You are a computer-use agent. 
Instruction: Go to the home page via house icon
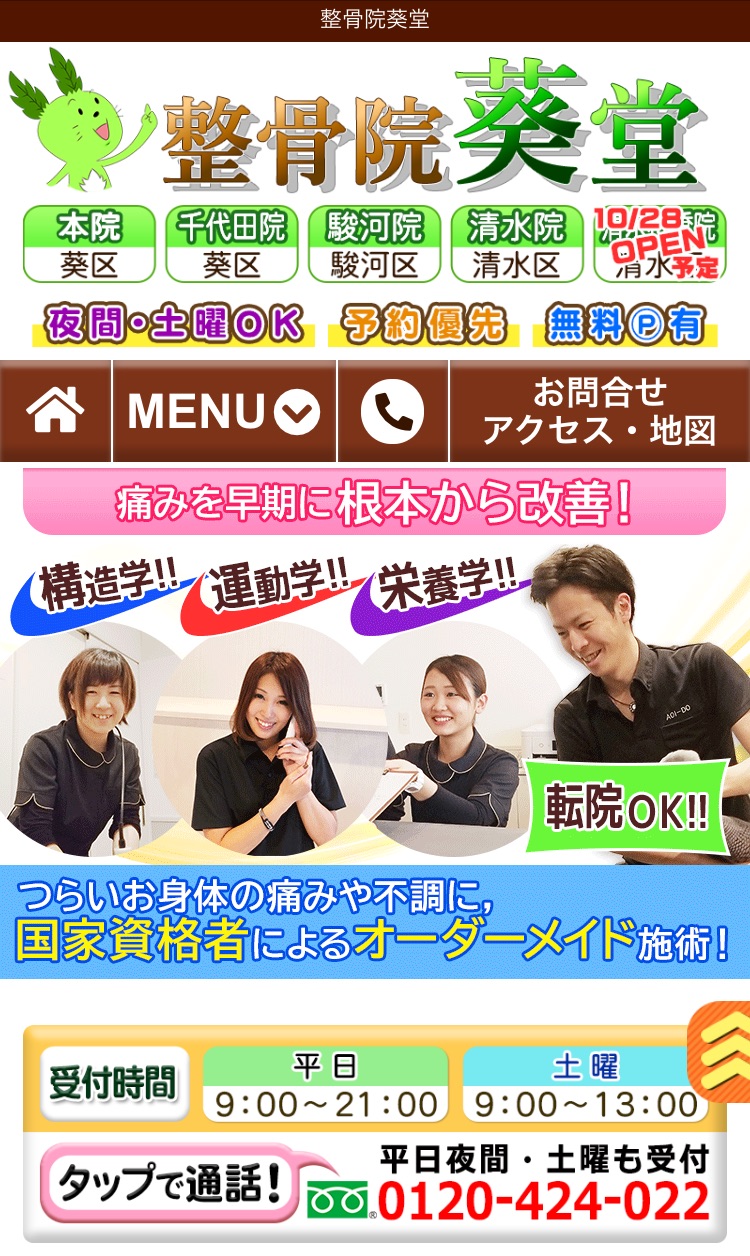[x=55, y=411]
